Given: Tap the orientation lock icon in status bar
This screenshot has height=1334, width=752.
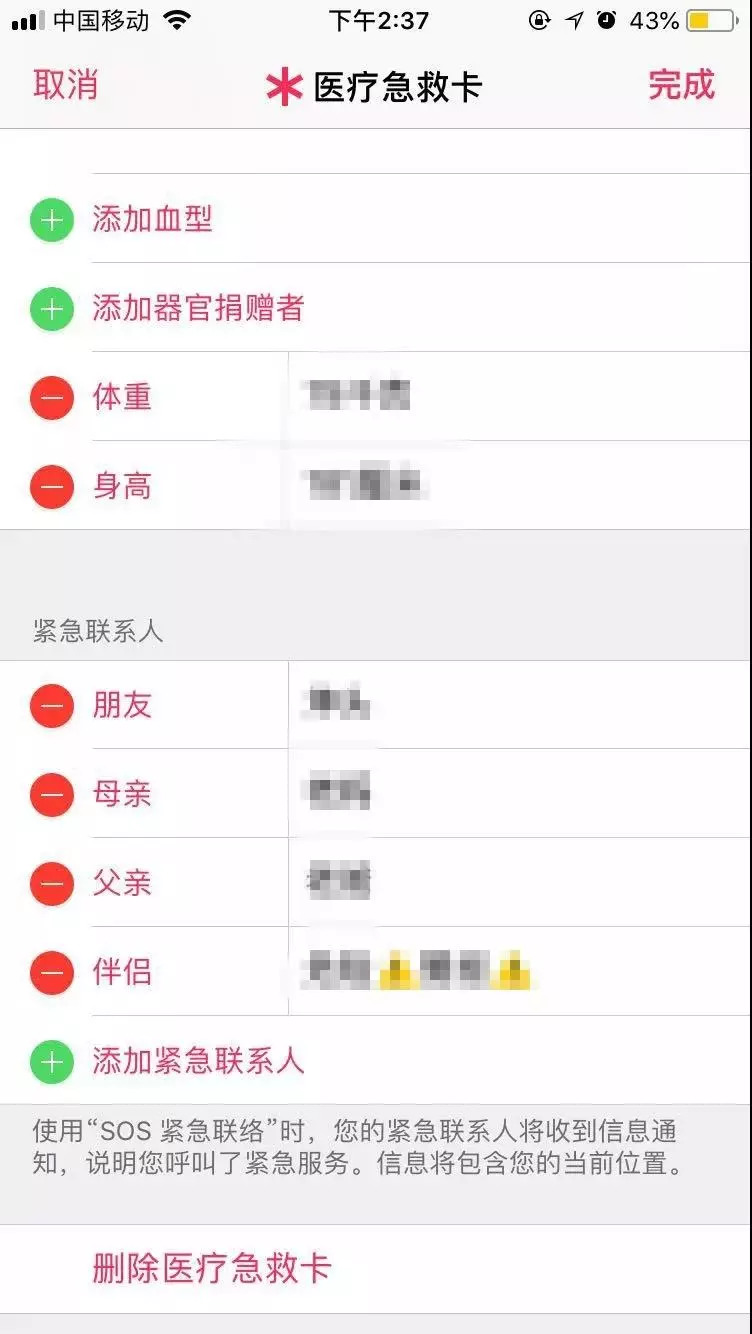Looking at the screenshot, I should pos(541,18).
